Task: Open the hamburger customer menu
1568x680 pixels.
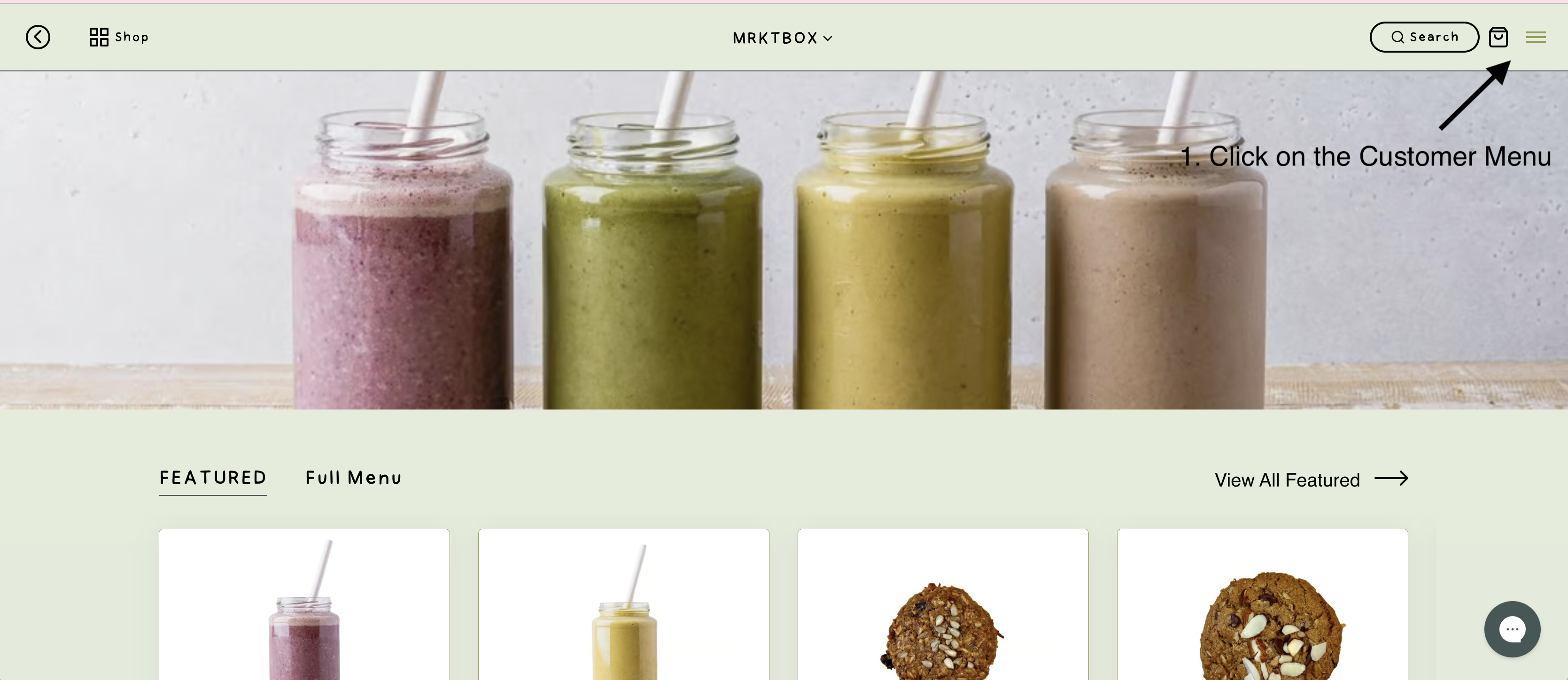Action: [x=1535, y=38]
